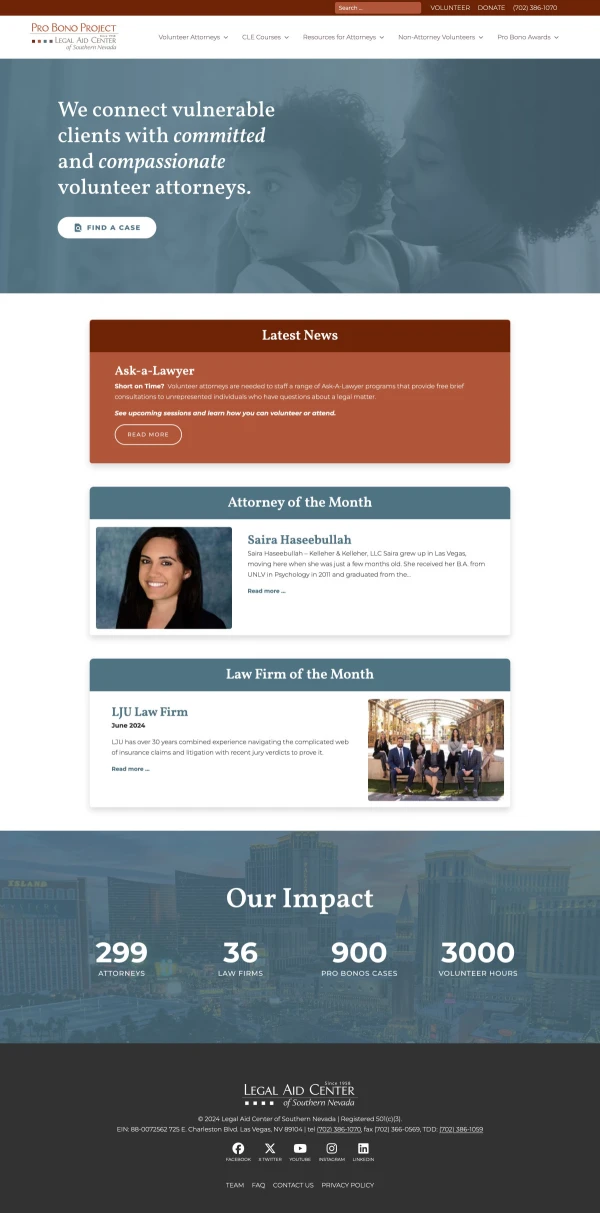Screen dimensions: 600x1213
Task: Expand the CLE Courses menu
Action: 265,37
